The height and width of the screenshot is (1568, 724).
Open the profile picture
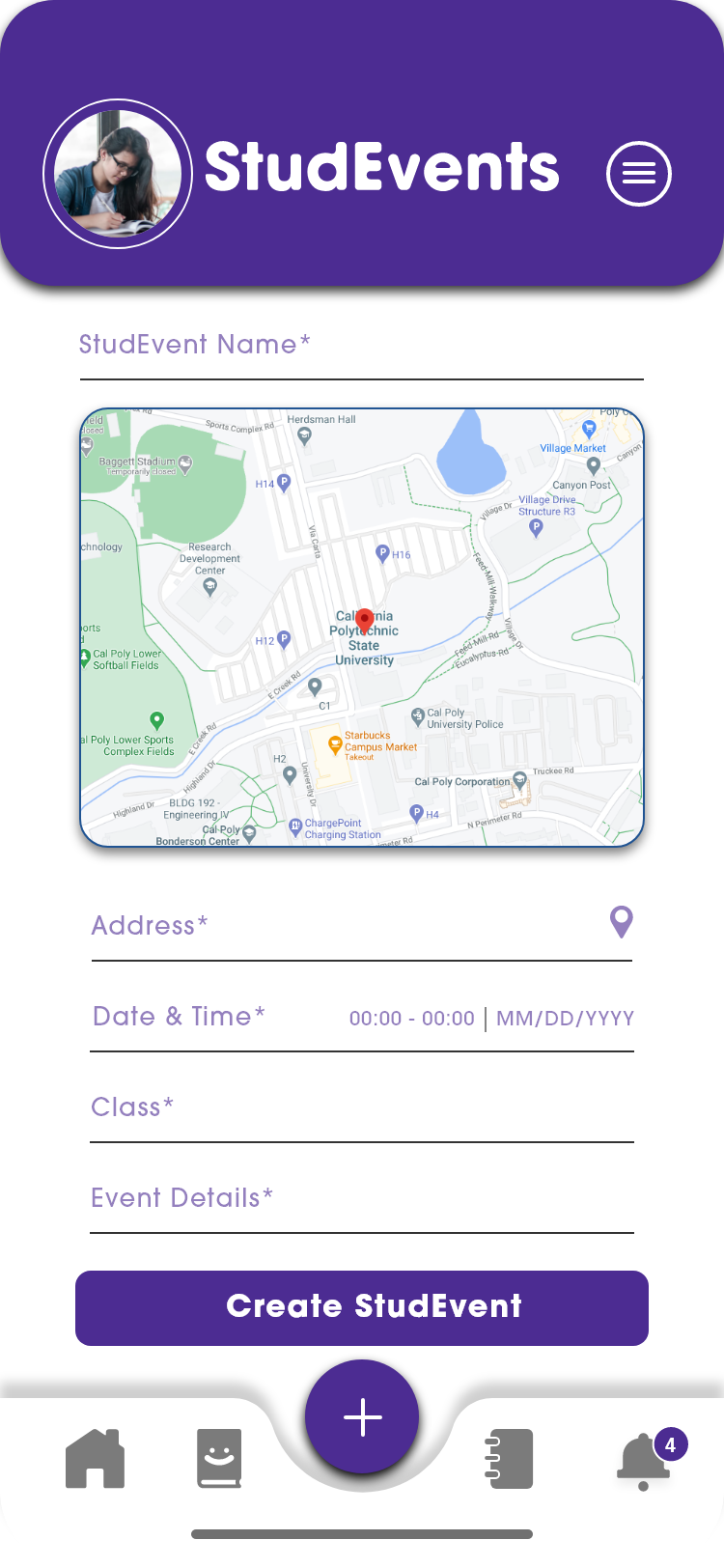(118, 174)
